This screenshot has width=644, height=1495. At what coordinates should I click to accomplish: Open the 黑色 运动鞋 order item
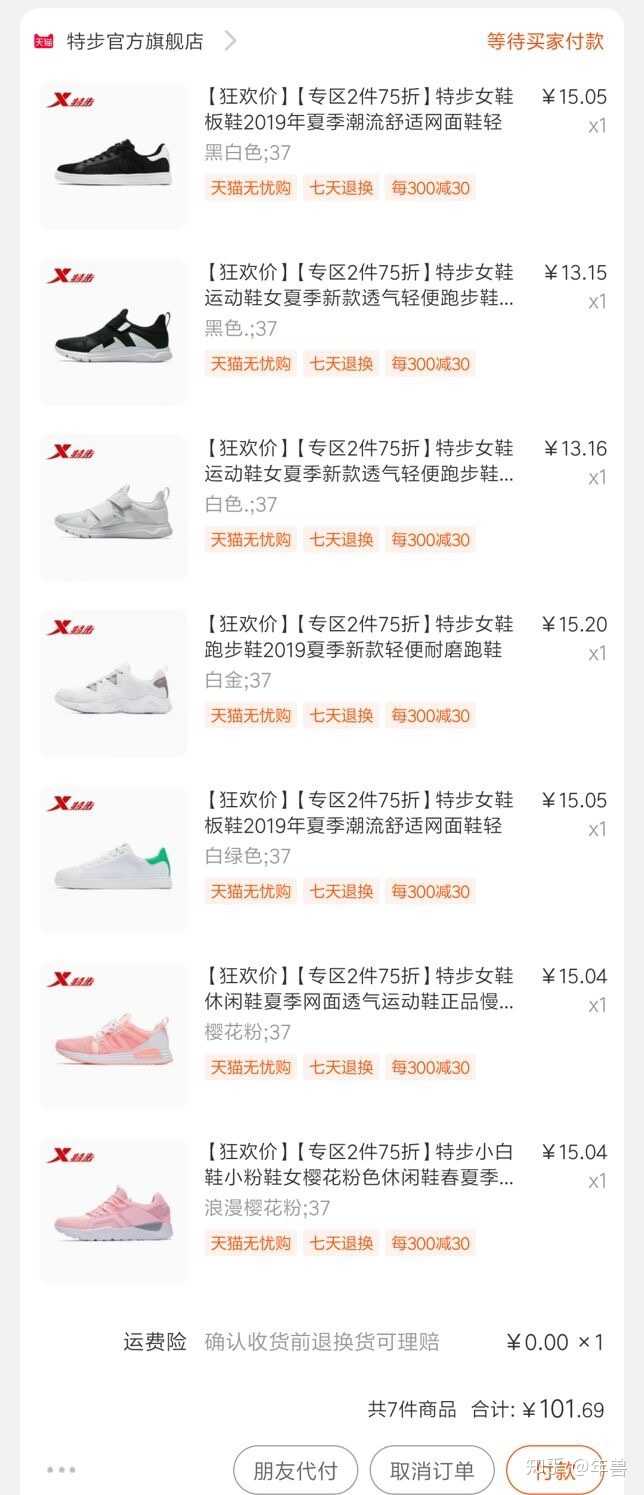click(358, 286)
